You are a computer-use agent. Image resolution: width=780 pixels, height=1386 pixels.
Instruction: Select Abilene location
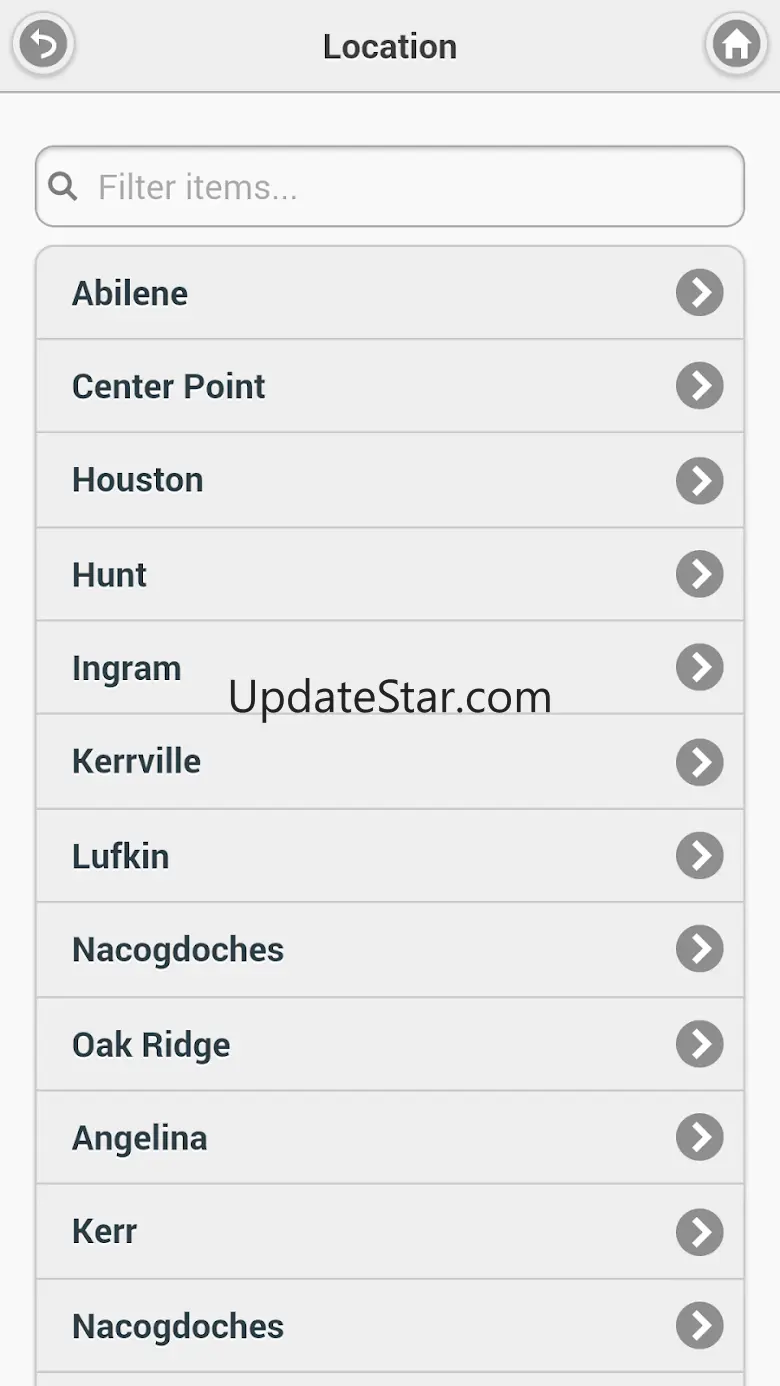[x=390, y=293]
